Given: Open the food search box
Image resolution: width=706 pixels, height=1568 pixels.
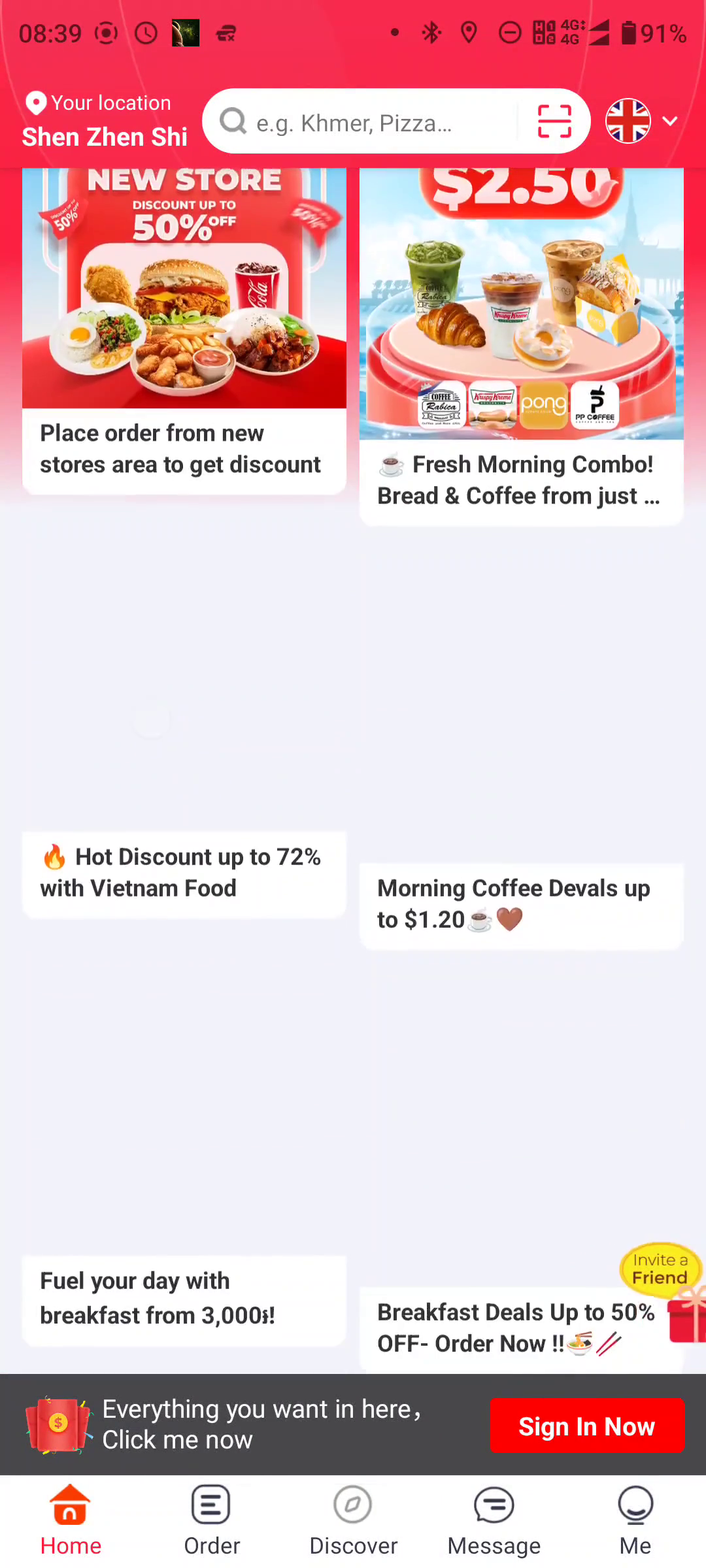Looking at the screenshot, I should 366,122.
